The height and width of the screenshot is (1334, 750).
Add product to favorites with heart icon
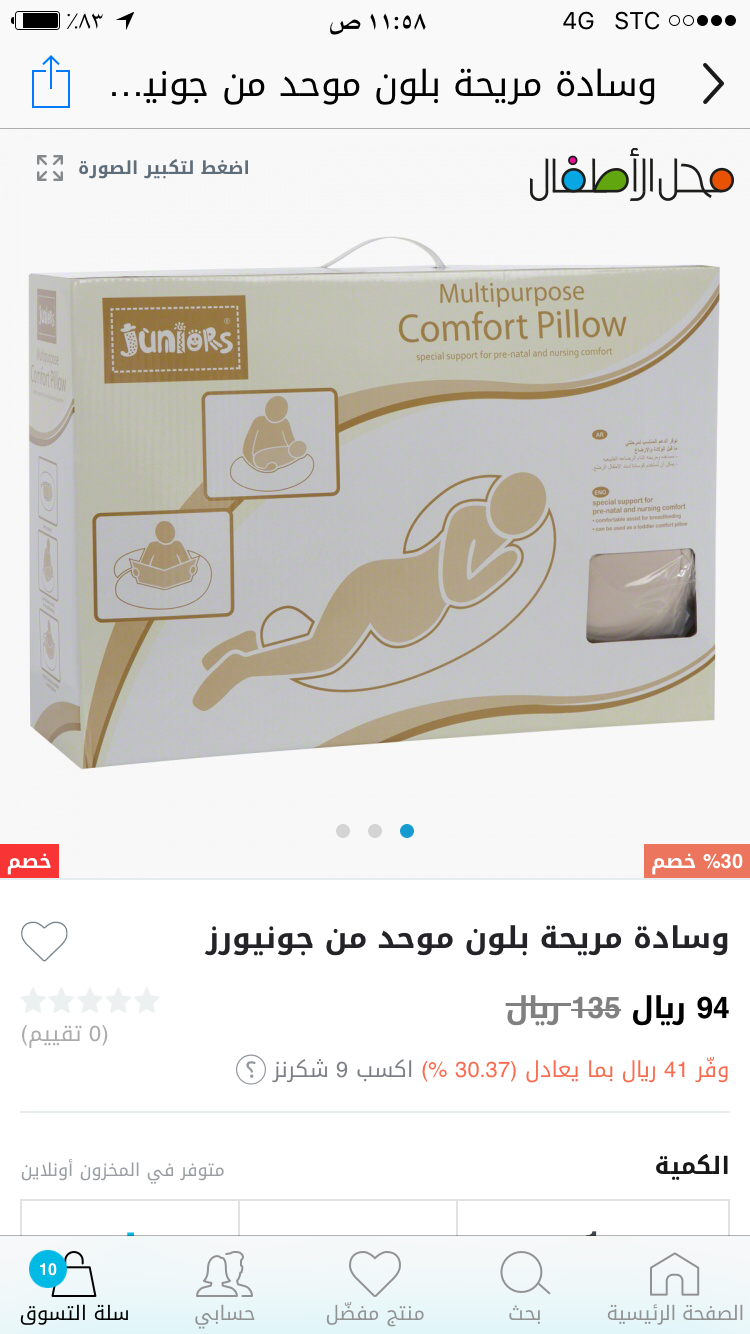click(x=45, y=940)
